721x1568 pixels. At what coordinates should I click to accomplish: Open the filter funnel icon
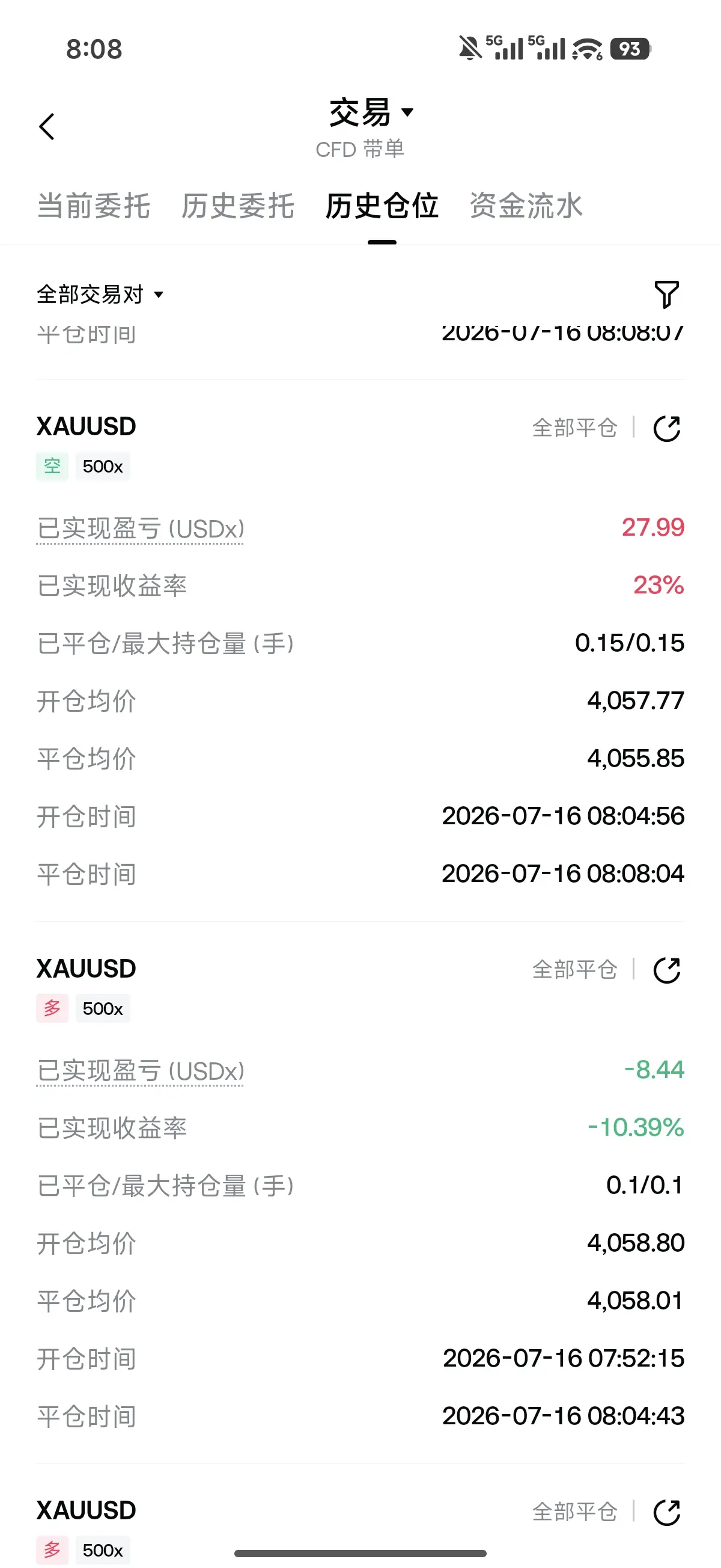tap(667, 295)
